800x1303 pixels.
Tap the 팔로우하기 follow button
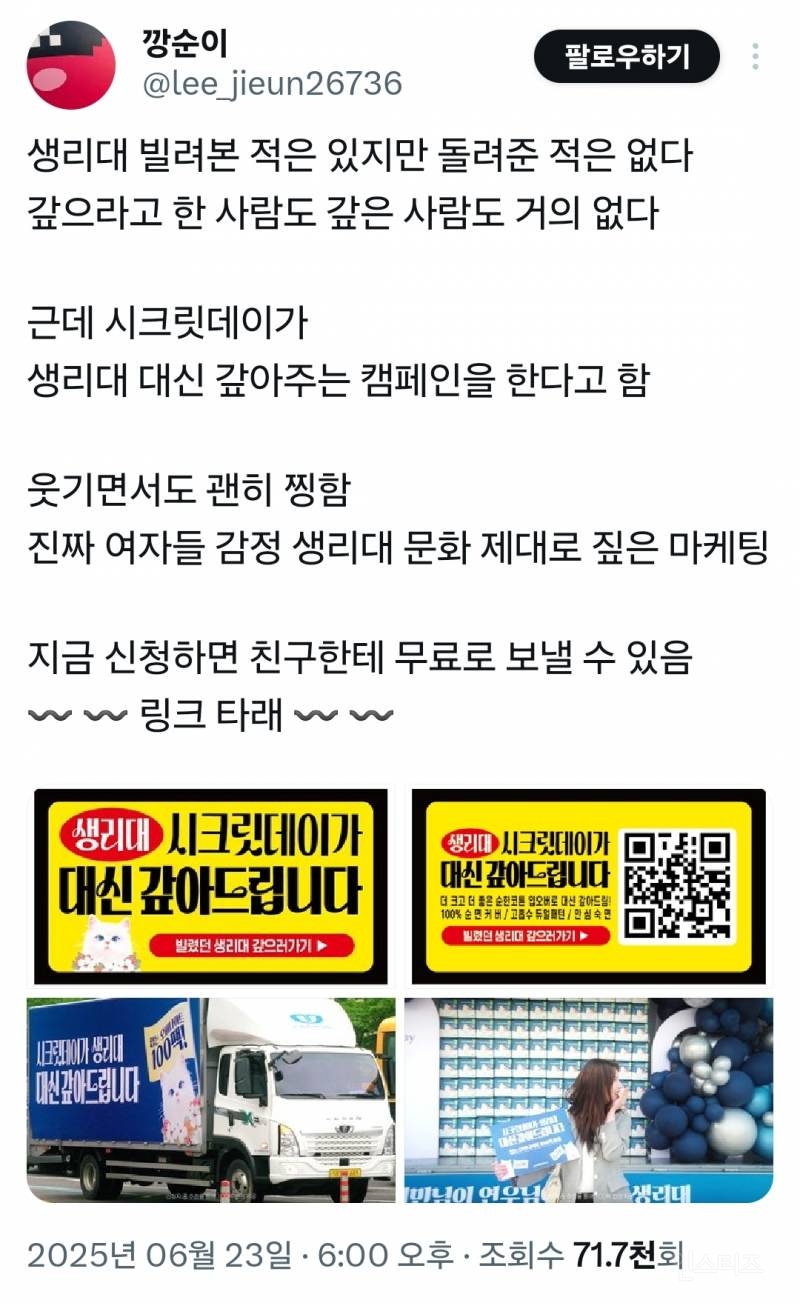[x=627, y=57]
